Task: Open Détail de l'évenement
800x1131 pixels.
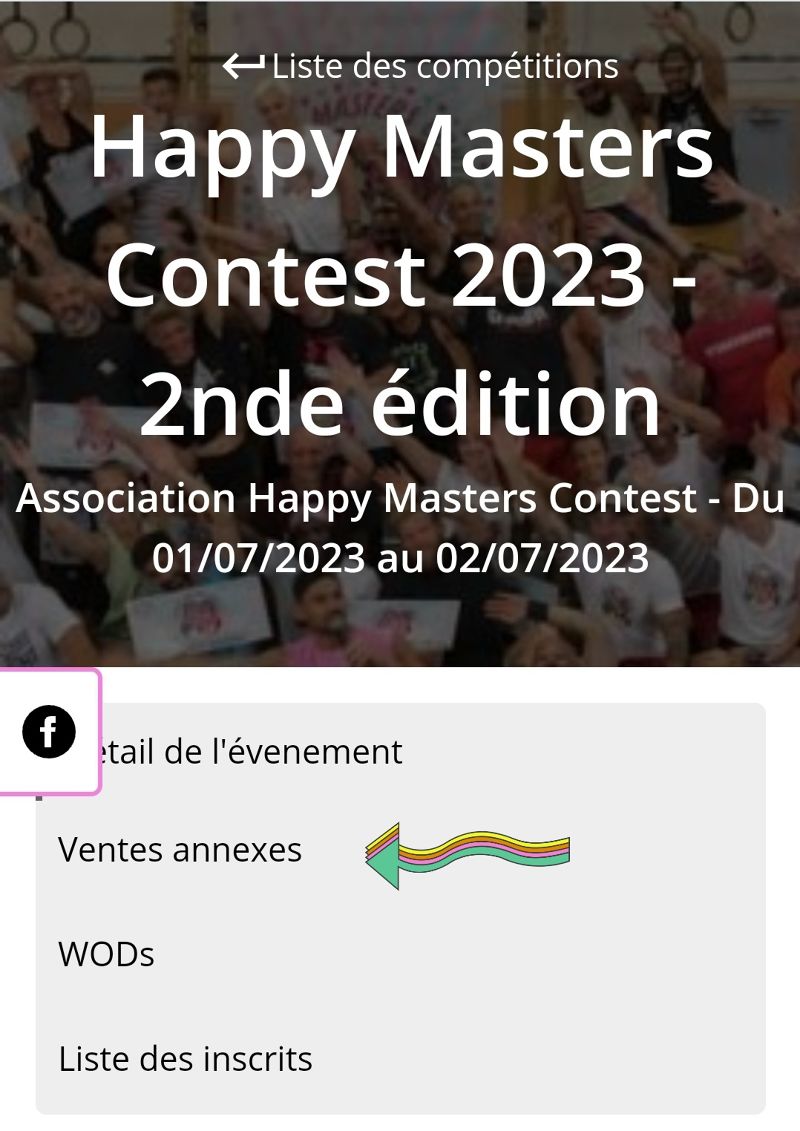Action: [250, 752]
